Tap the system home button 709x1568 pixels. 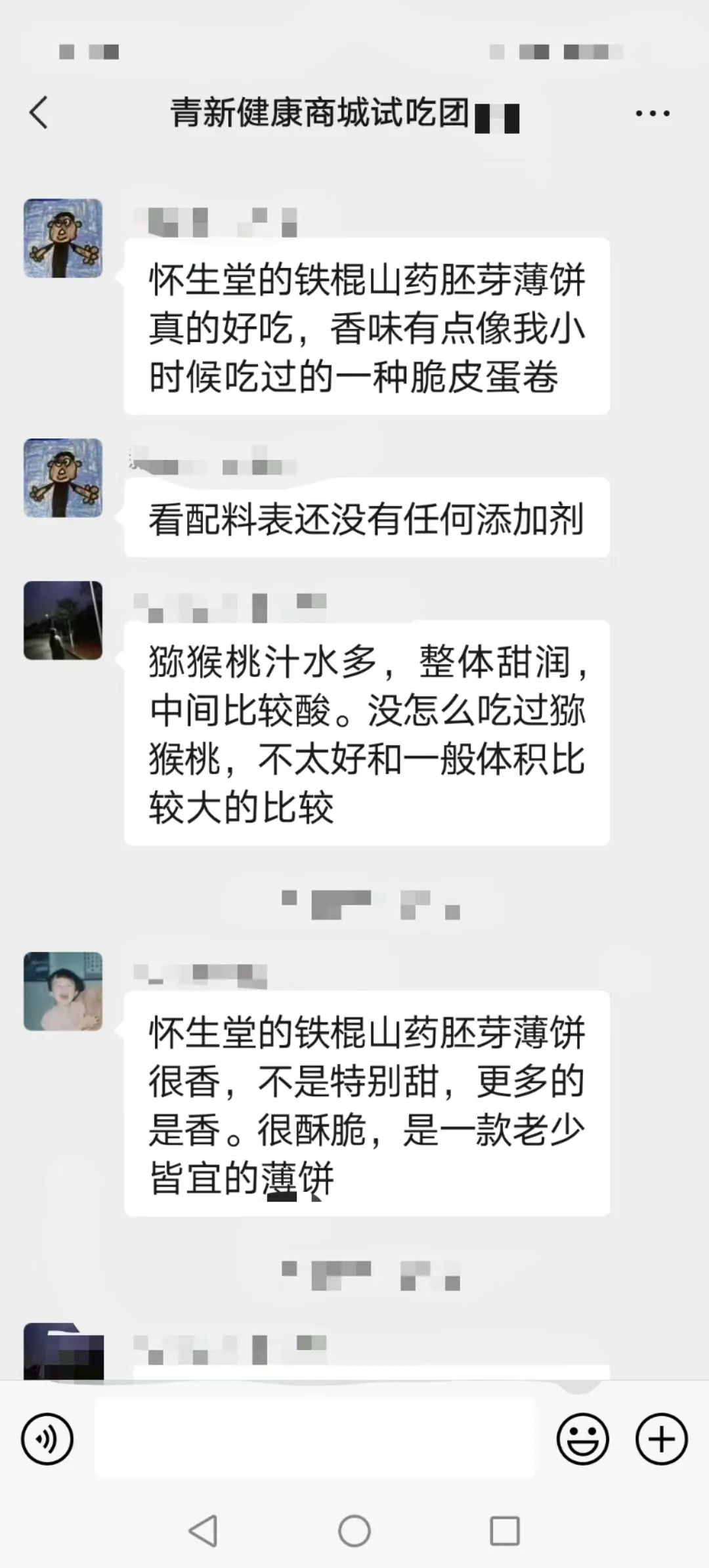tap(354, 1532)
